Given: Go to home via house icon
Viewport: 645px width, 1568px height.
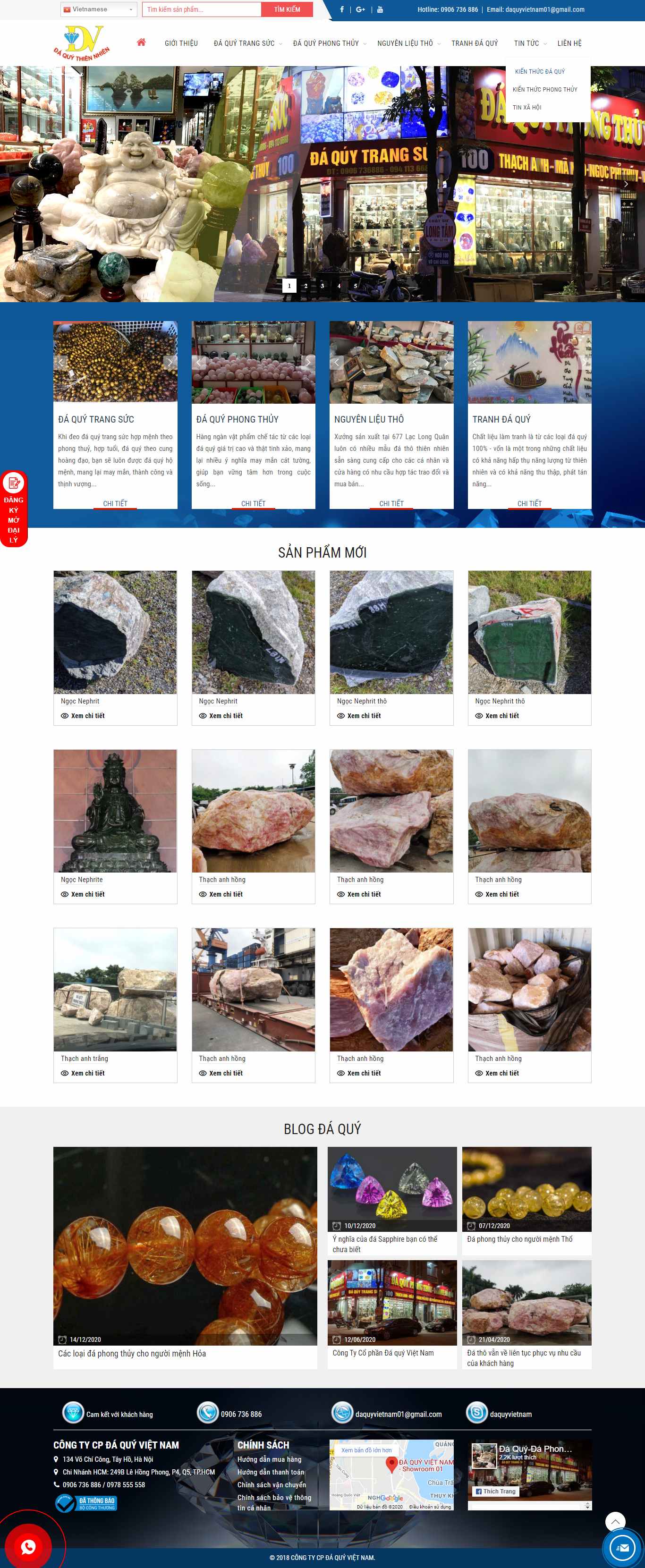Looking at the screenshot, I should point(141,42).
